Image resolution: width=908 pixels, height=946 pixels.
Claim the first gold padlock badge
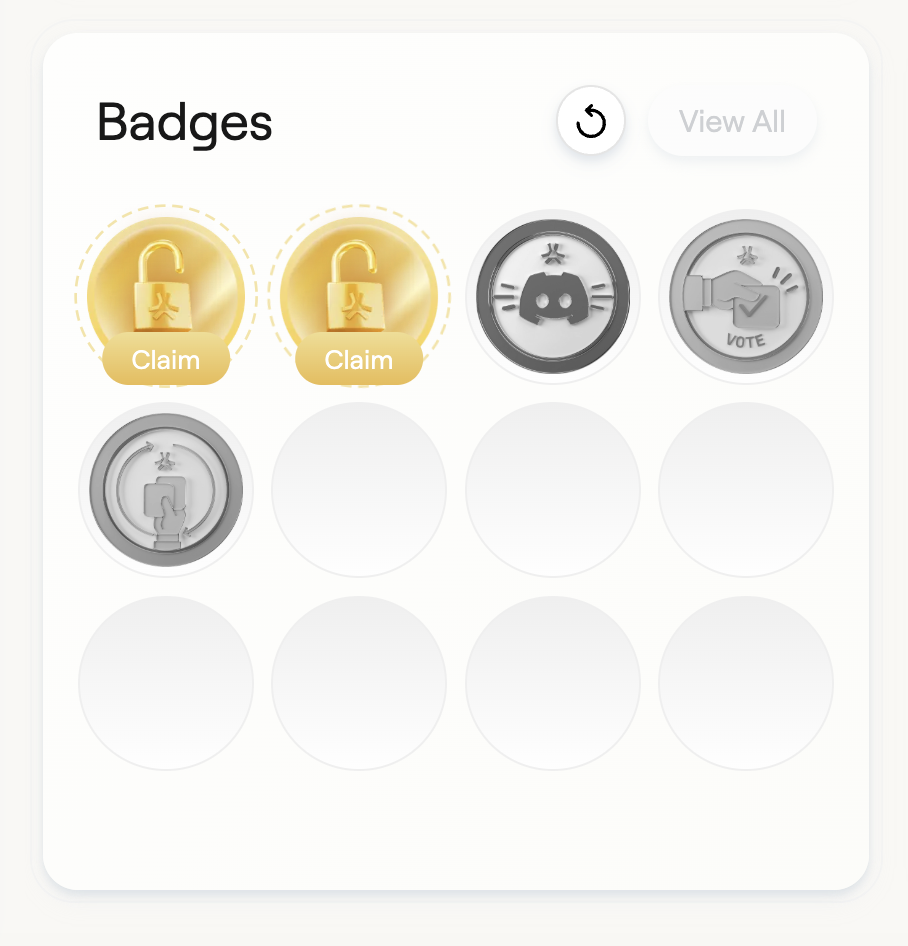(x=166, y=360)
